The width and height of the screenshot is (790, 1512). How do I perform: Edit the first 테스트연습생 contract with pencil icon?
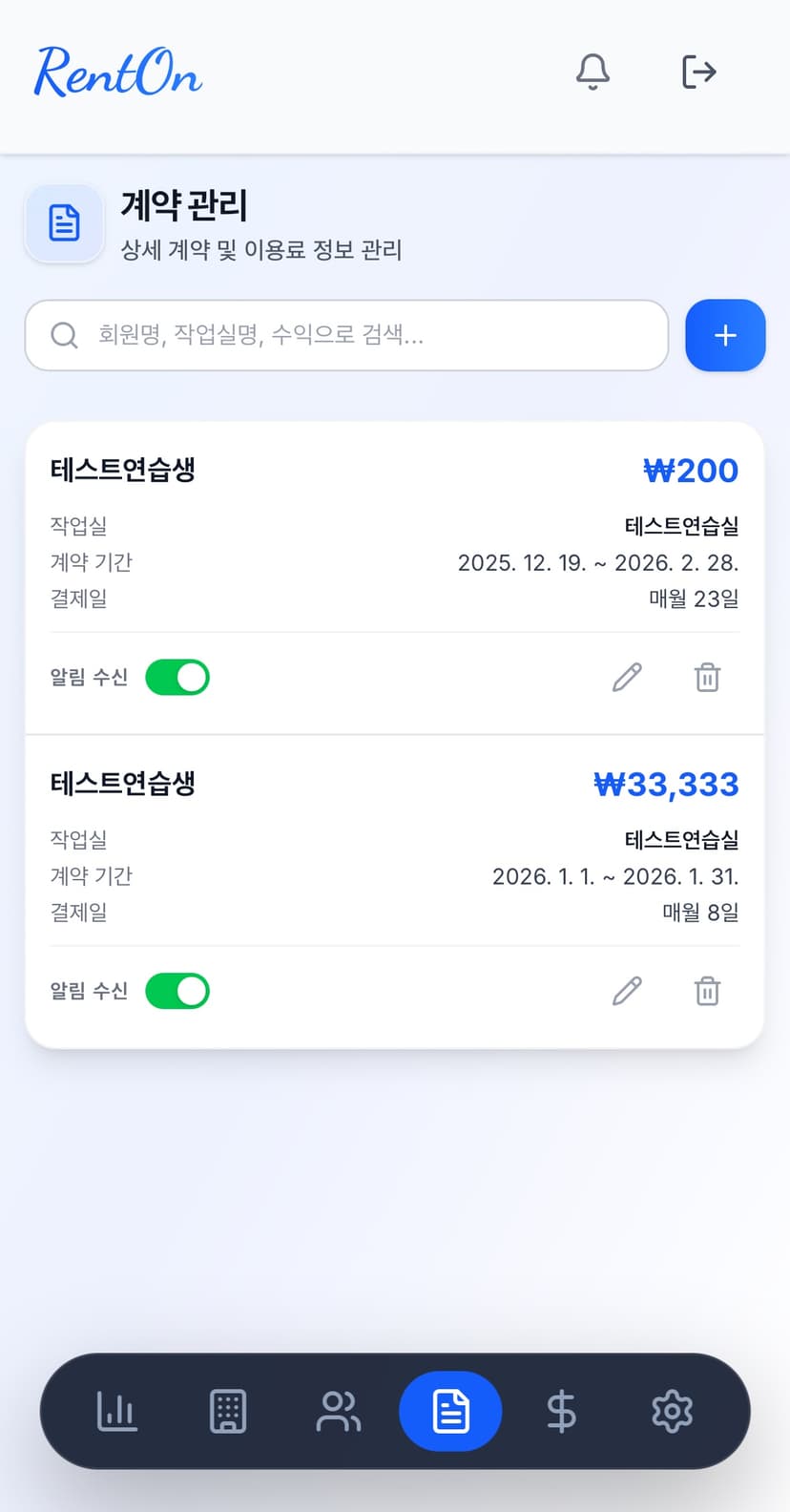tap(627, 677)
